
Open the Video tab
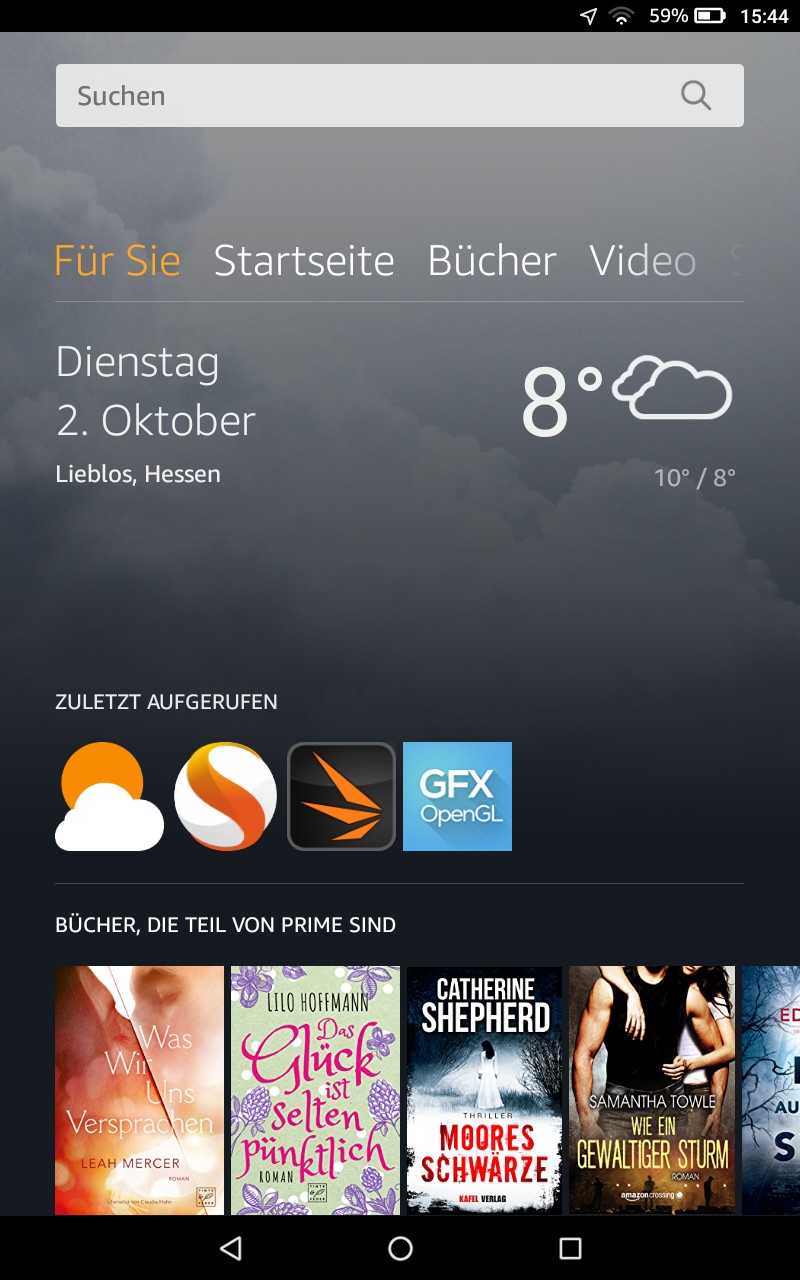(643, 261)
